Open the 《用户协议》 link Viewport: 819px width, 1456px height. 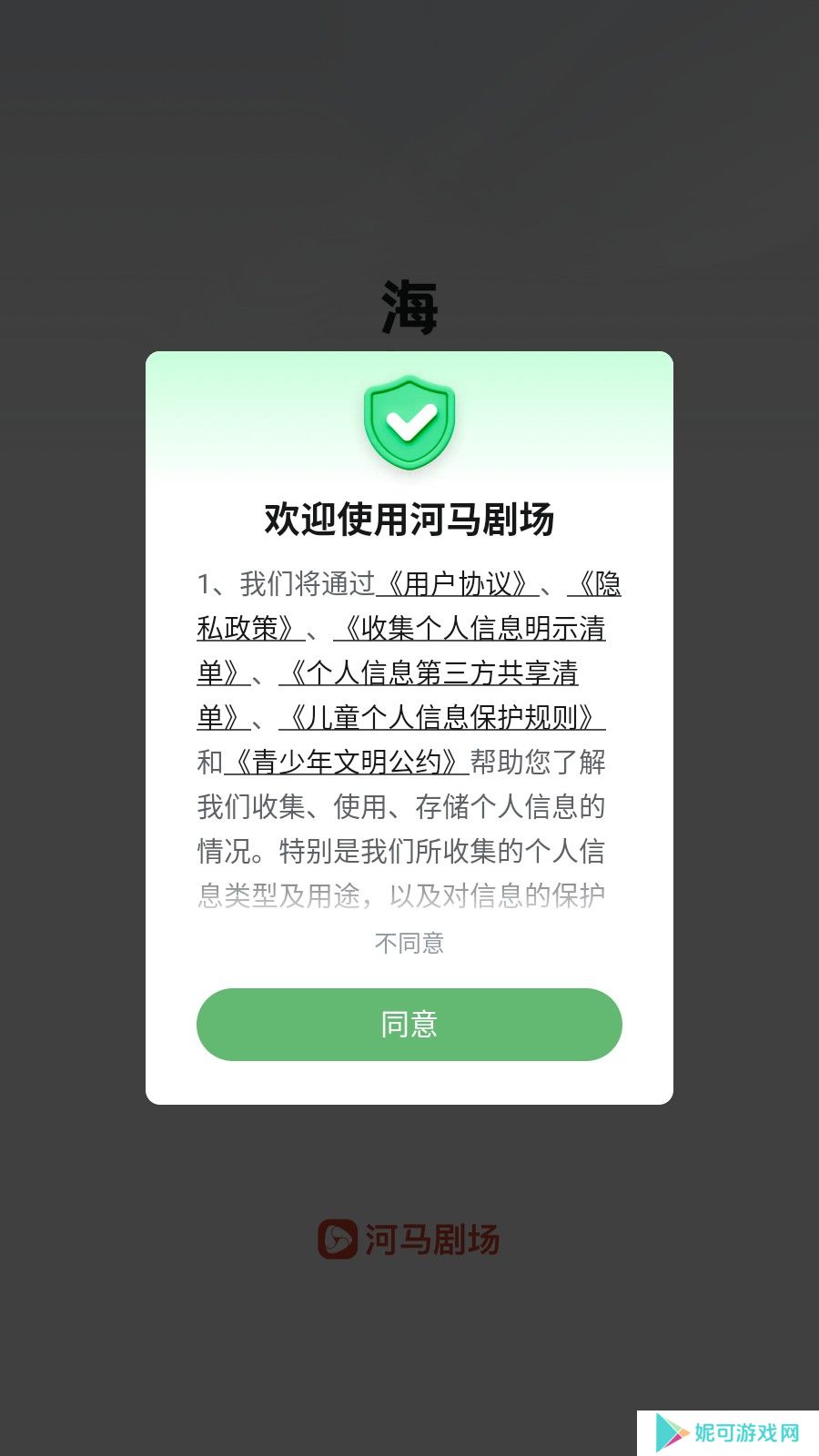(x=456, y=583)
